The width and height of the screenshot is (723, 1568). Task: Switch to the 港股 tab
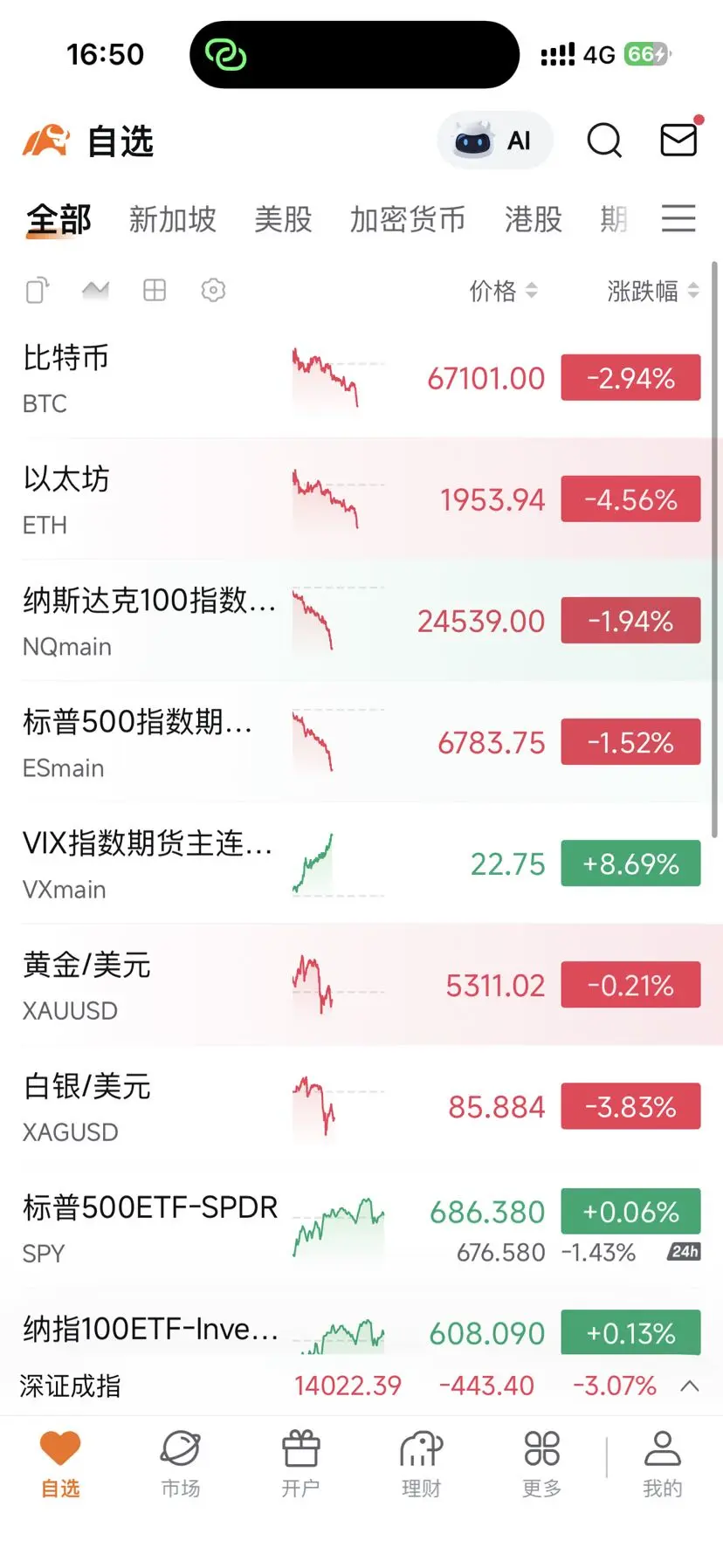[x=533, y=219]
